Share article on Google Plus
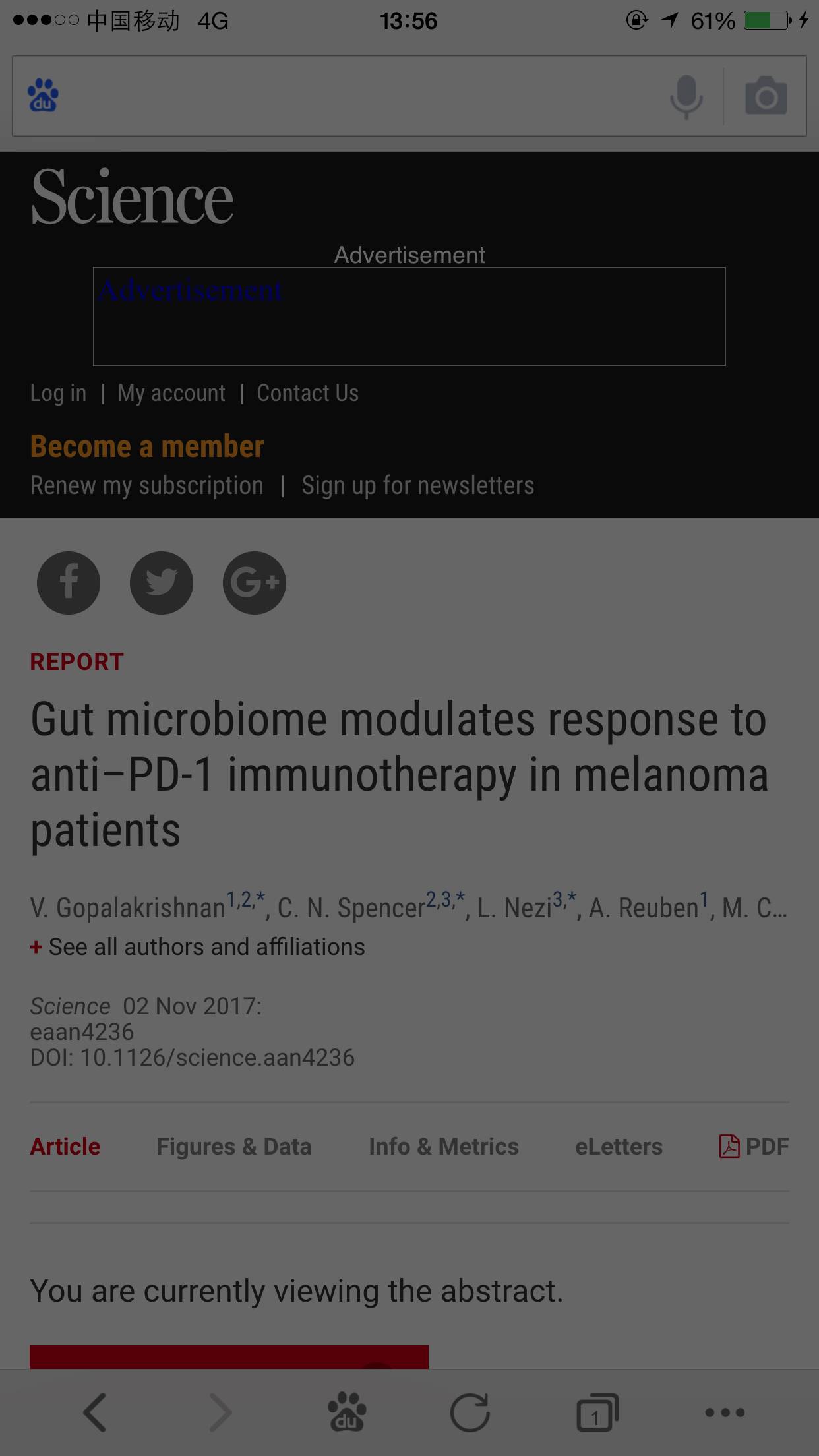 [255, 583]
